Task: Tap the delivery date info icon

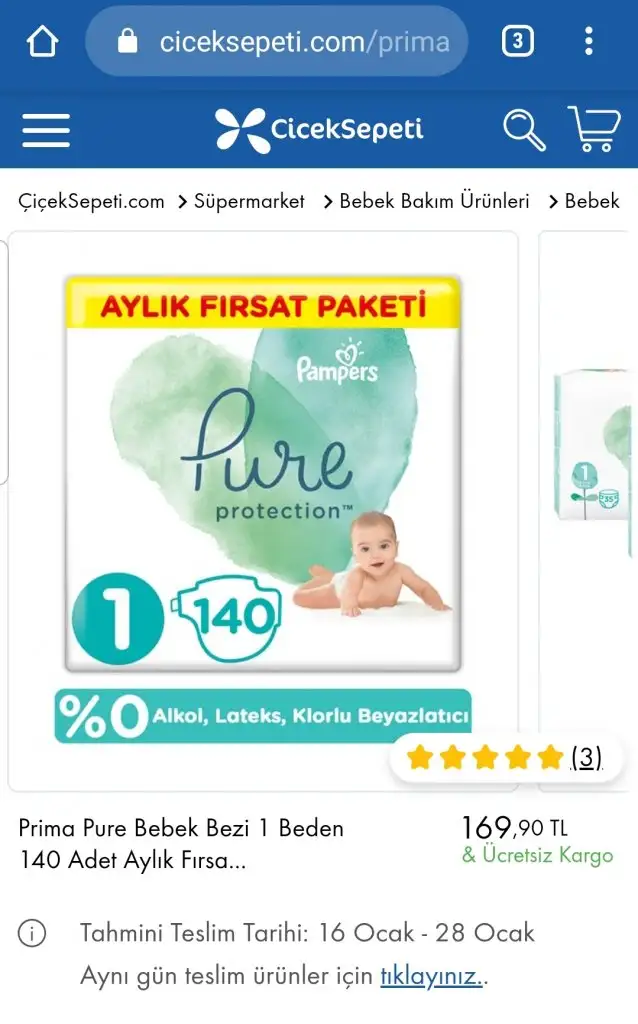Action: click(x=32, y=933)
